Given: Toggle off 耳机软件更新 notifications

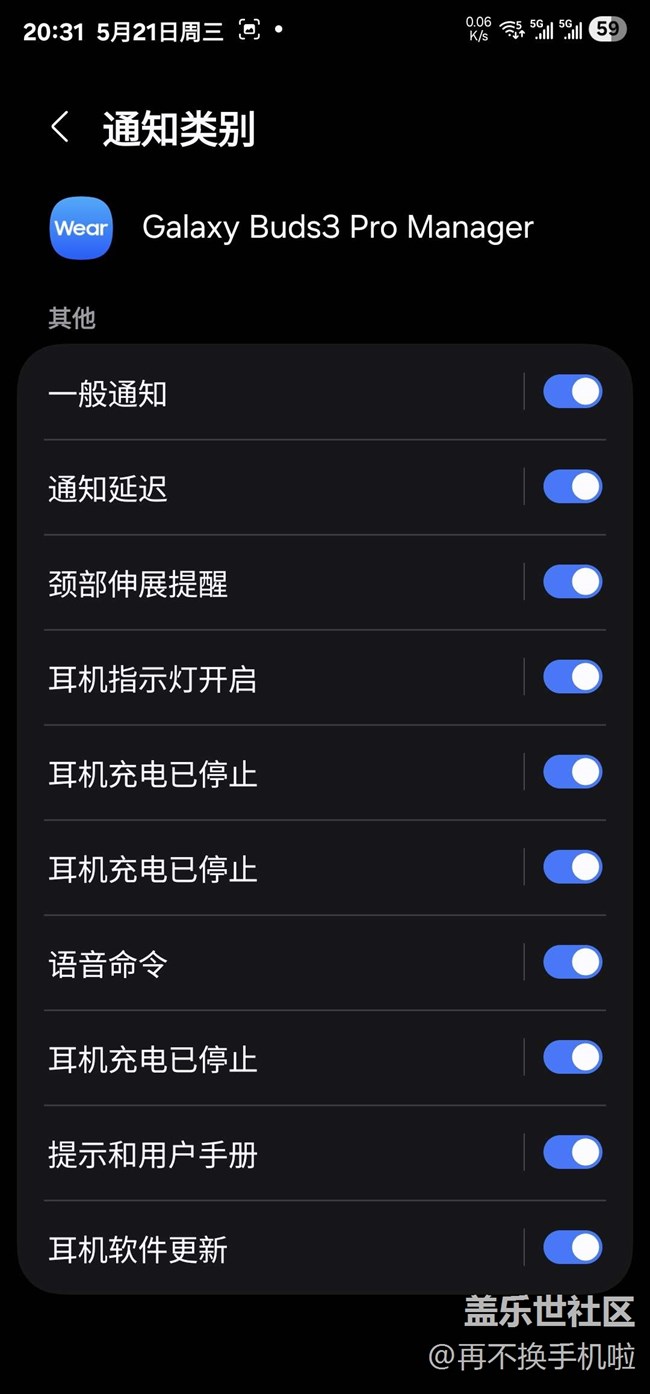Looking at the screenshot, I should tap(572, 1247).
